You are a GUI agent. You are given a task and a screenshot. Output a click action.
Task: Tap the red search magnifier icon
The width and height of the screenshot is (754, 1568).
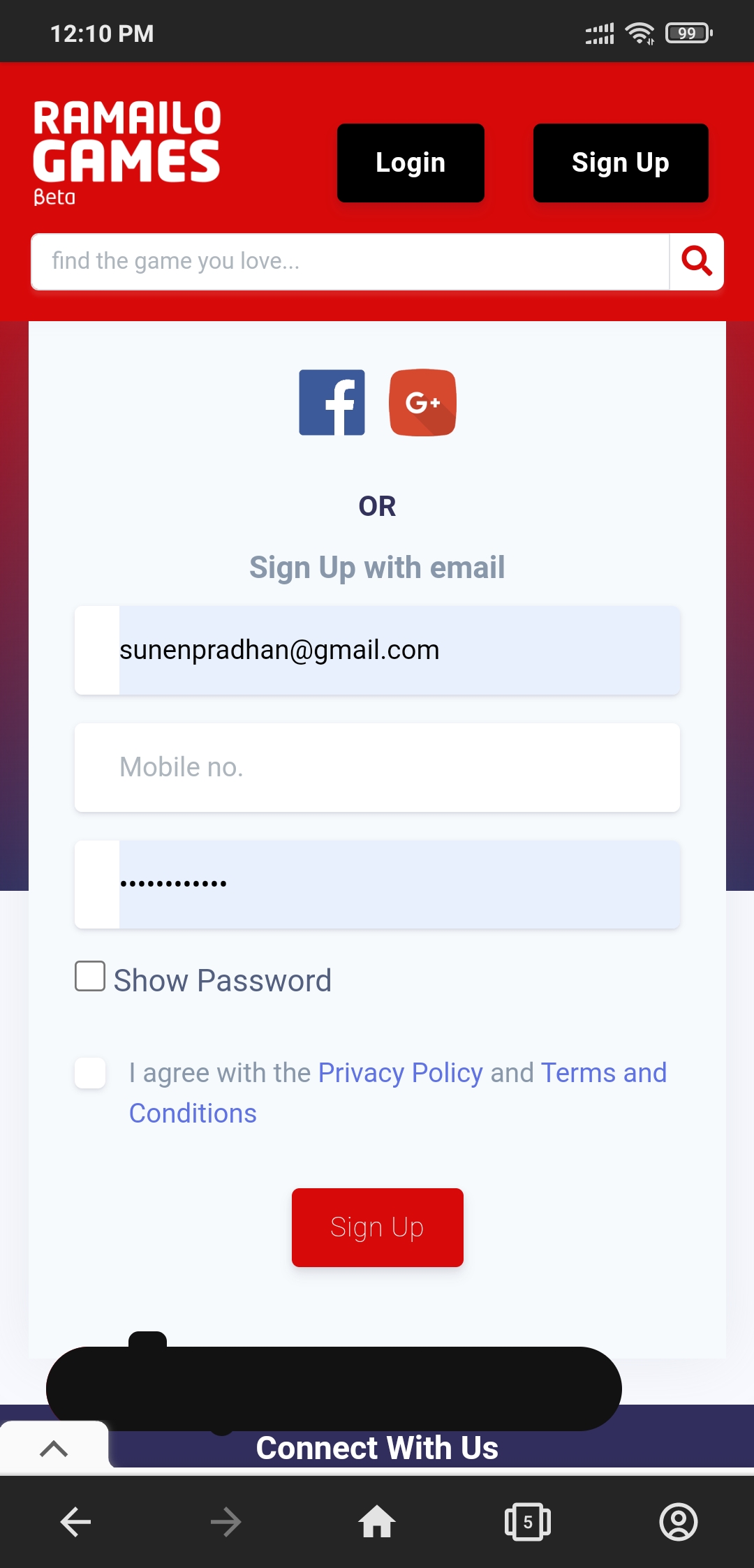(x=696, y=261)
